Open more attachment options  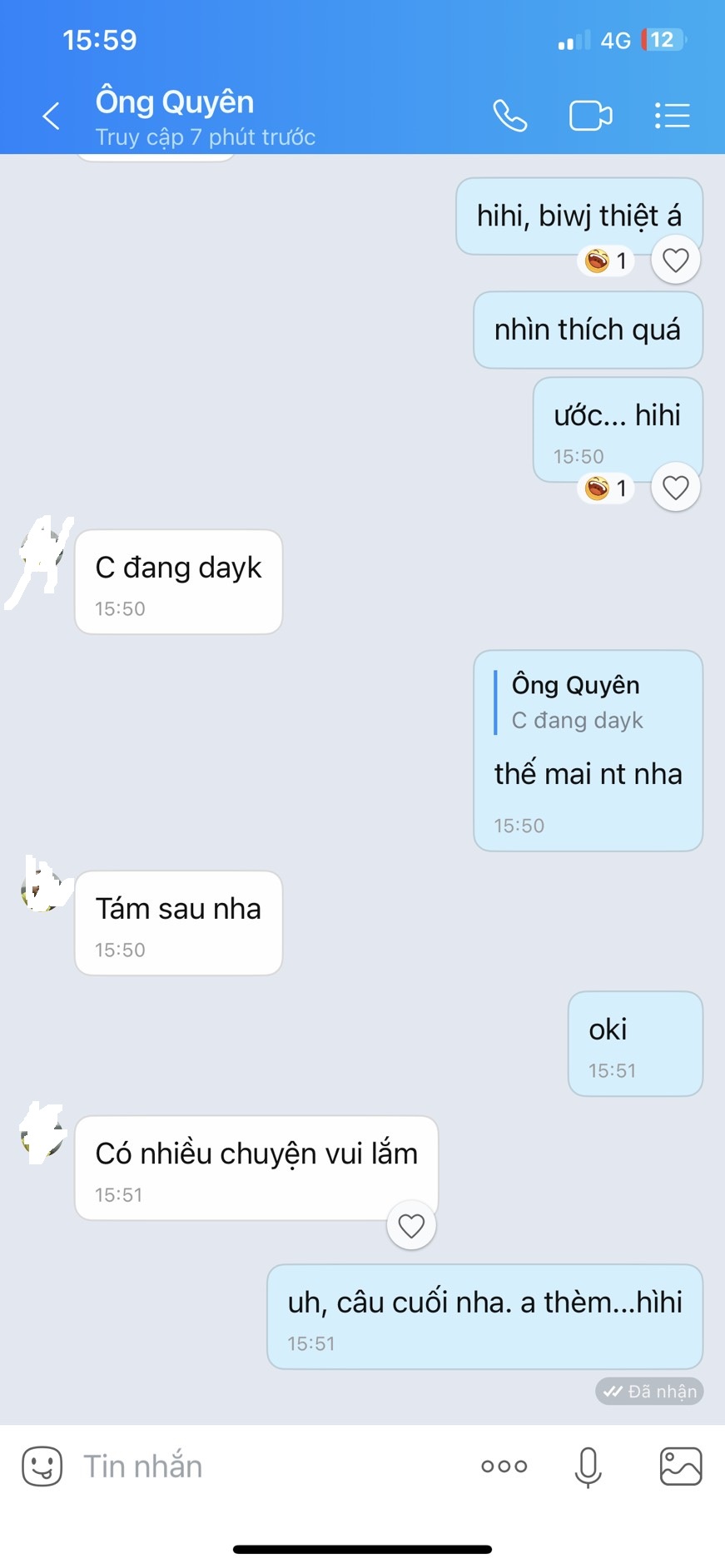[504, 1466]
